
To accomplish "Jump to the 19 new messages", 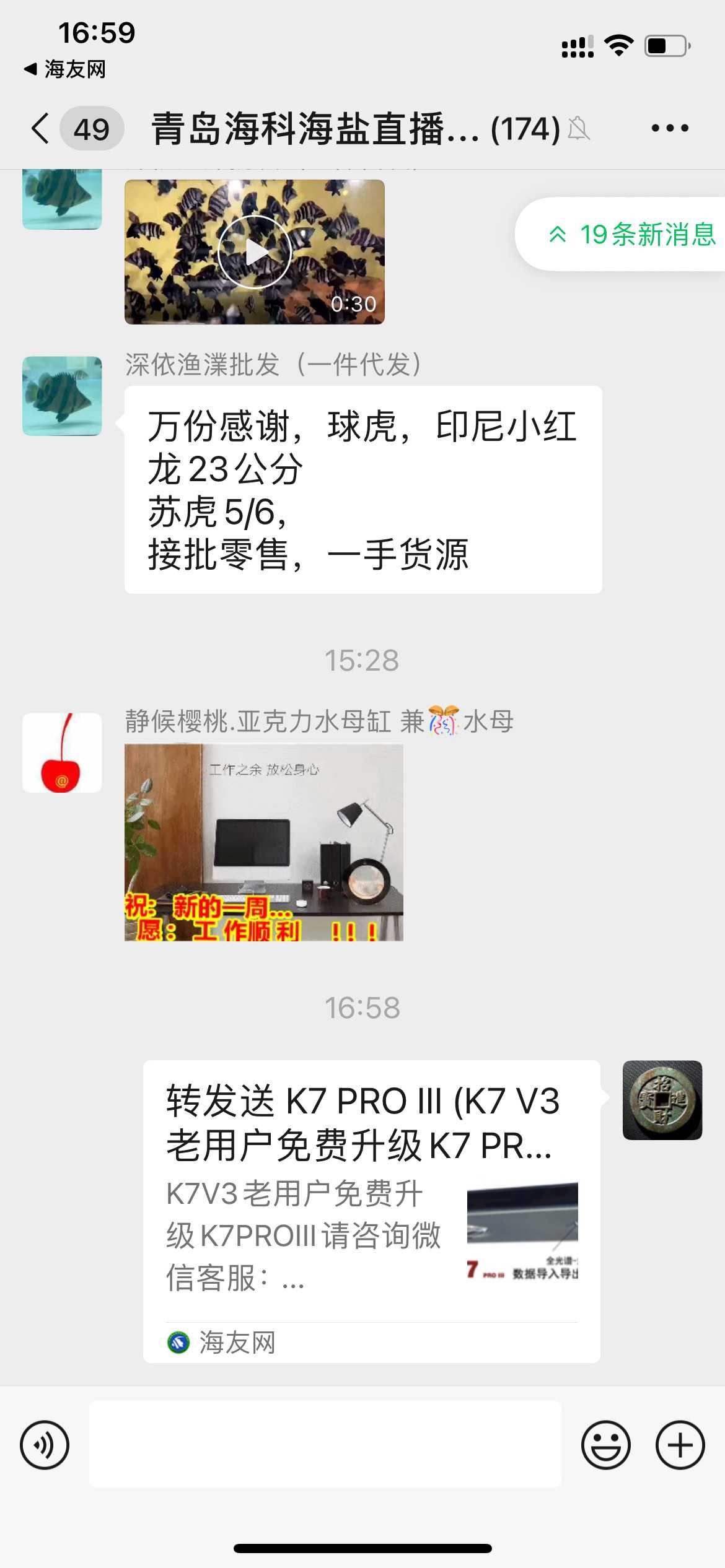I will 626,235.
